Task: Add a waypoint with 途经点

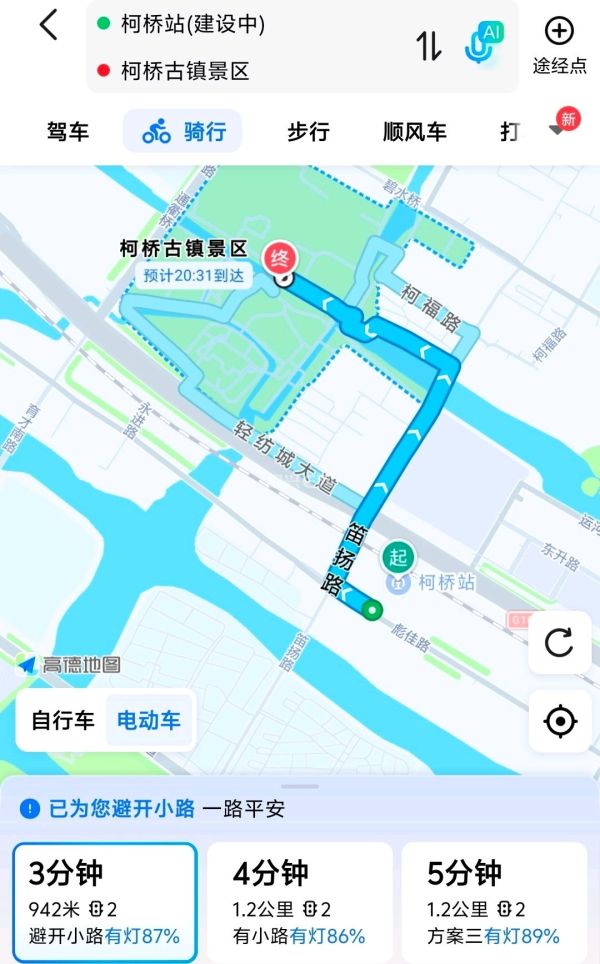Action: pos(558,46)
